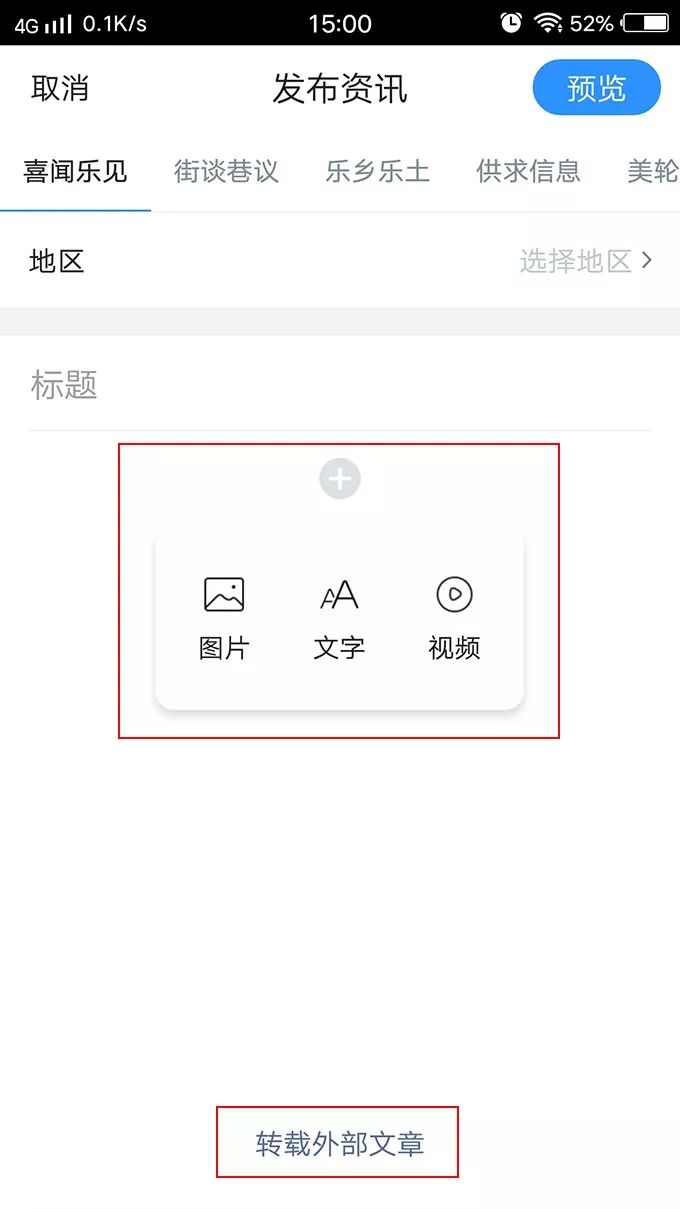Viewport: 680px width, 1209px height.
Task: Add a 文字 text block
Action: coord(339,618)
